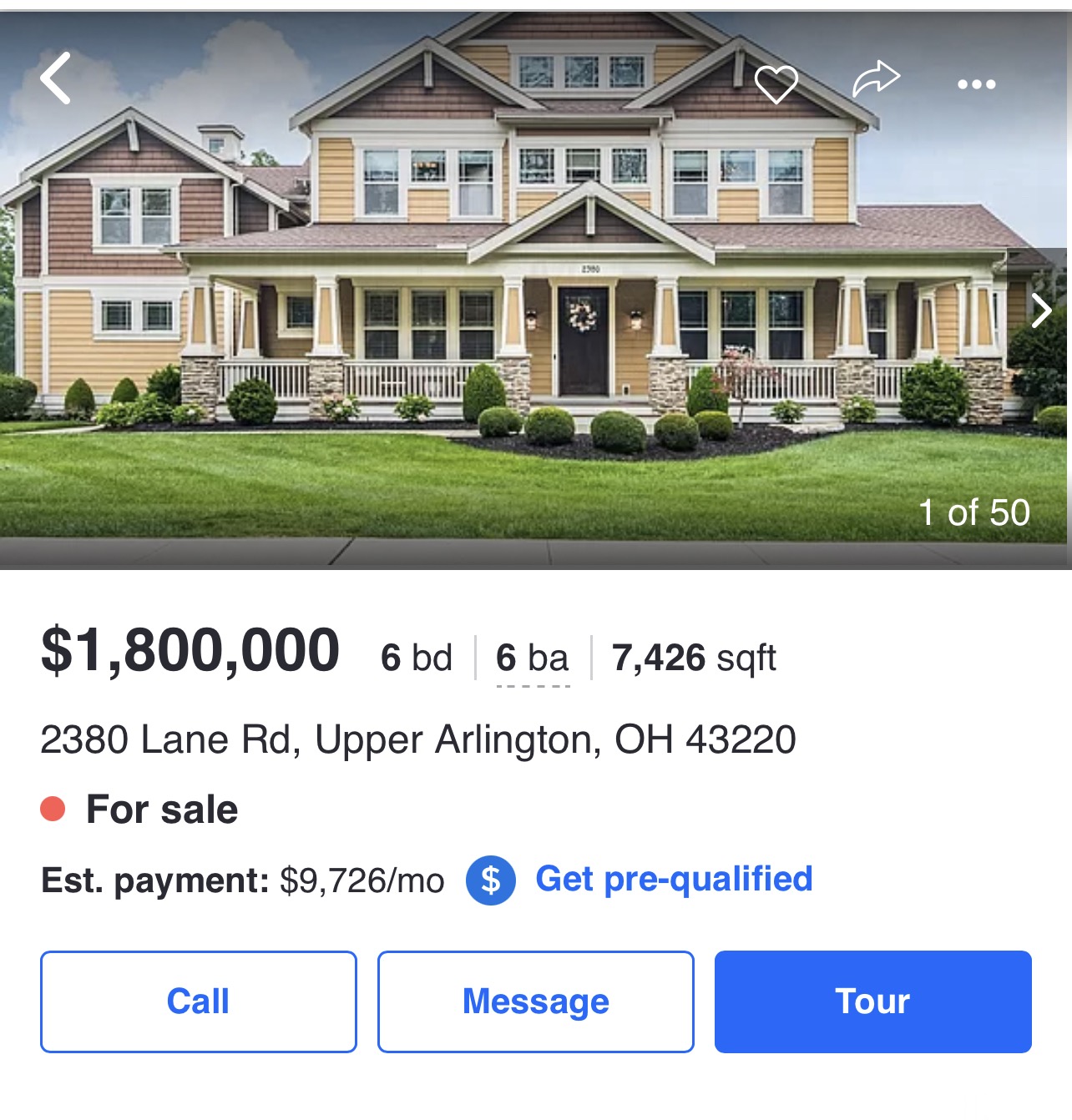Call about this property
The image size is (1072, 1120).
pyautogui.click(x=199, y=1001)
